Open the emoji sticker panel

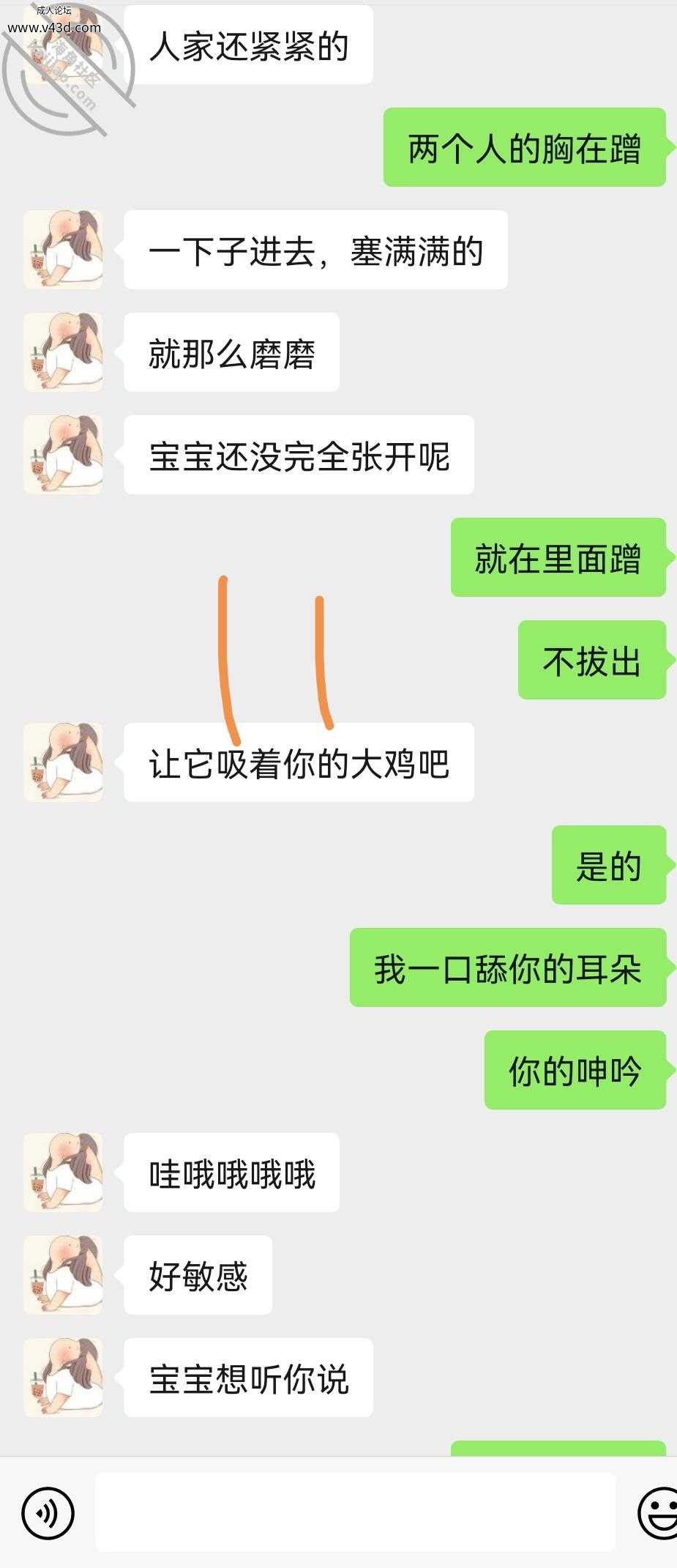pyautogui.click(x=659, y=1512)
